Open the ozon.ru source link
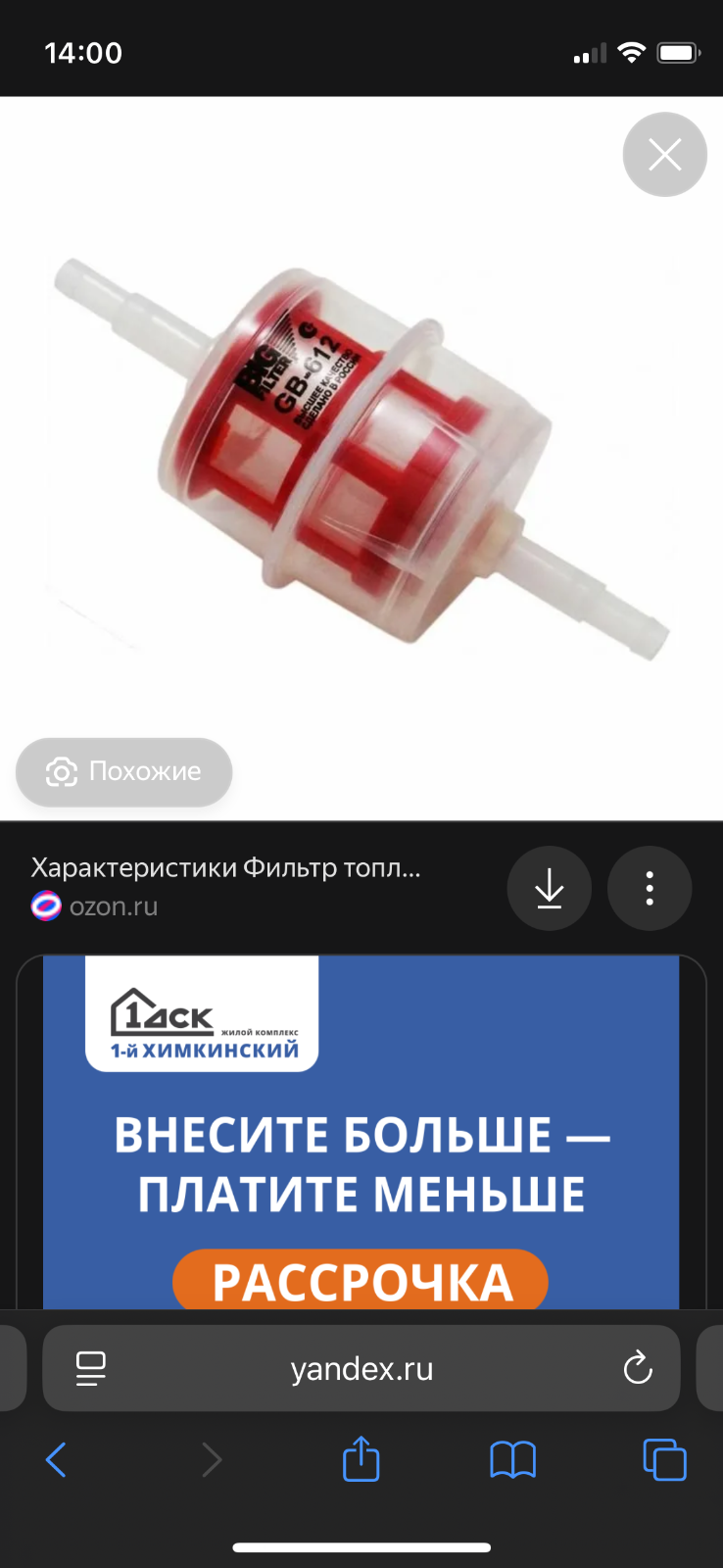The height and width of the screenshot is (1568, 723). tap(113, 906)
